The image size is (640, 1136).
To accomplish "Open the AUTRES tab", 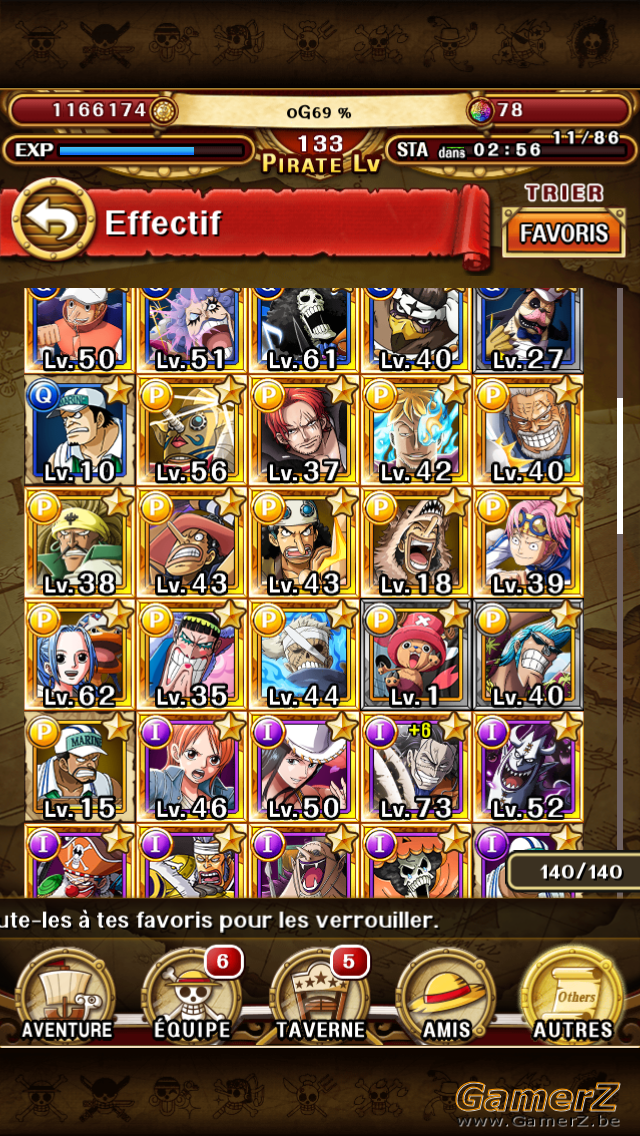I will [573, 996].
